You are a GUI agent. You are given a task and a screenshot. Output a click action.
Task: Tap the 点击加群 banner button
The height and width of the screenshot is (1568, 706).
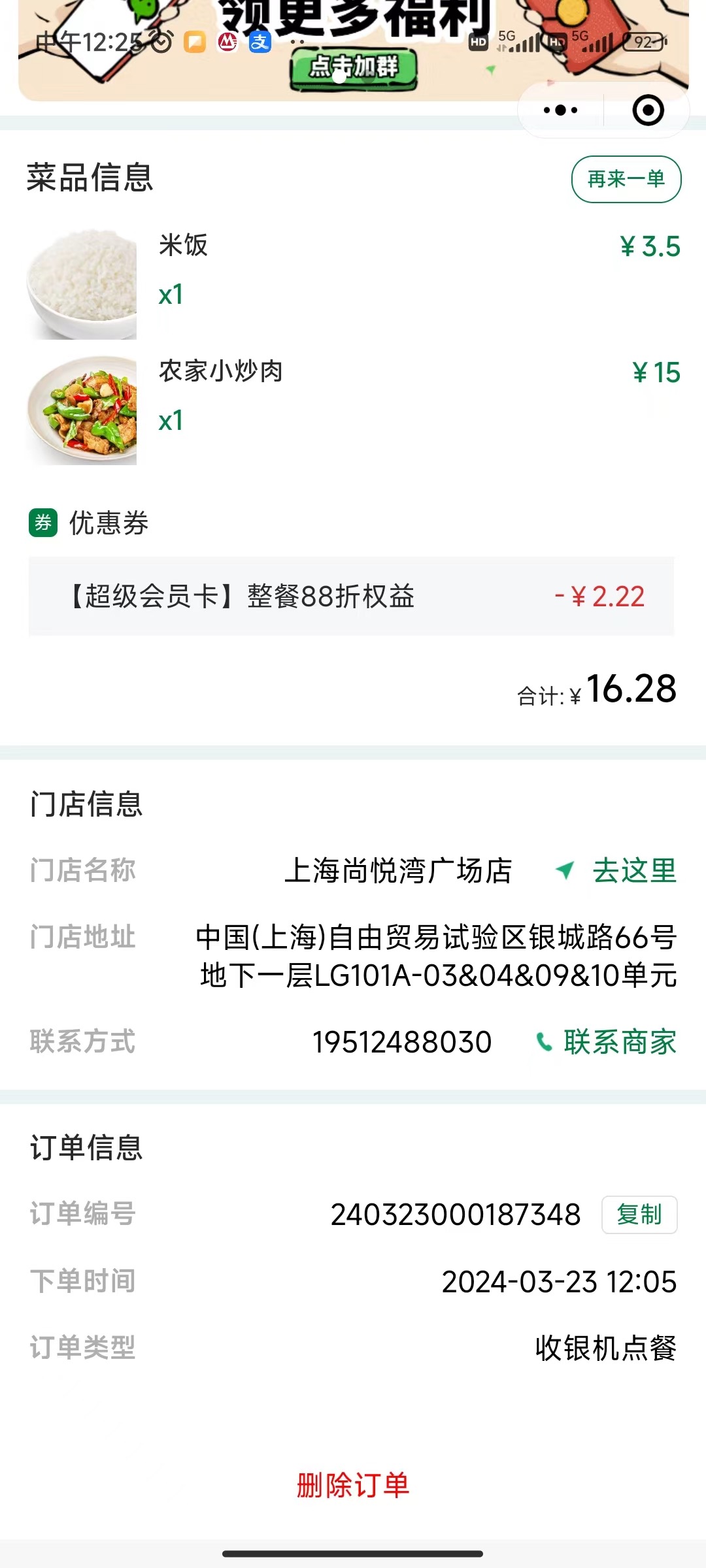click(x=354, y=67)
